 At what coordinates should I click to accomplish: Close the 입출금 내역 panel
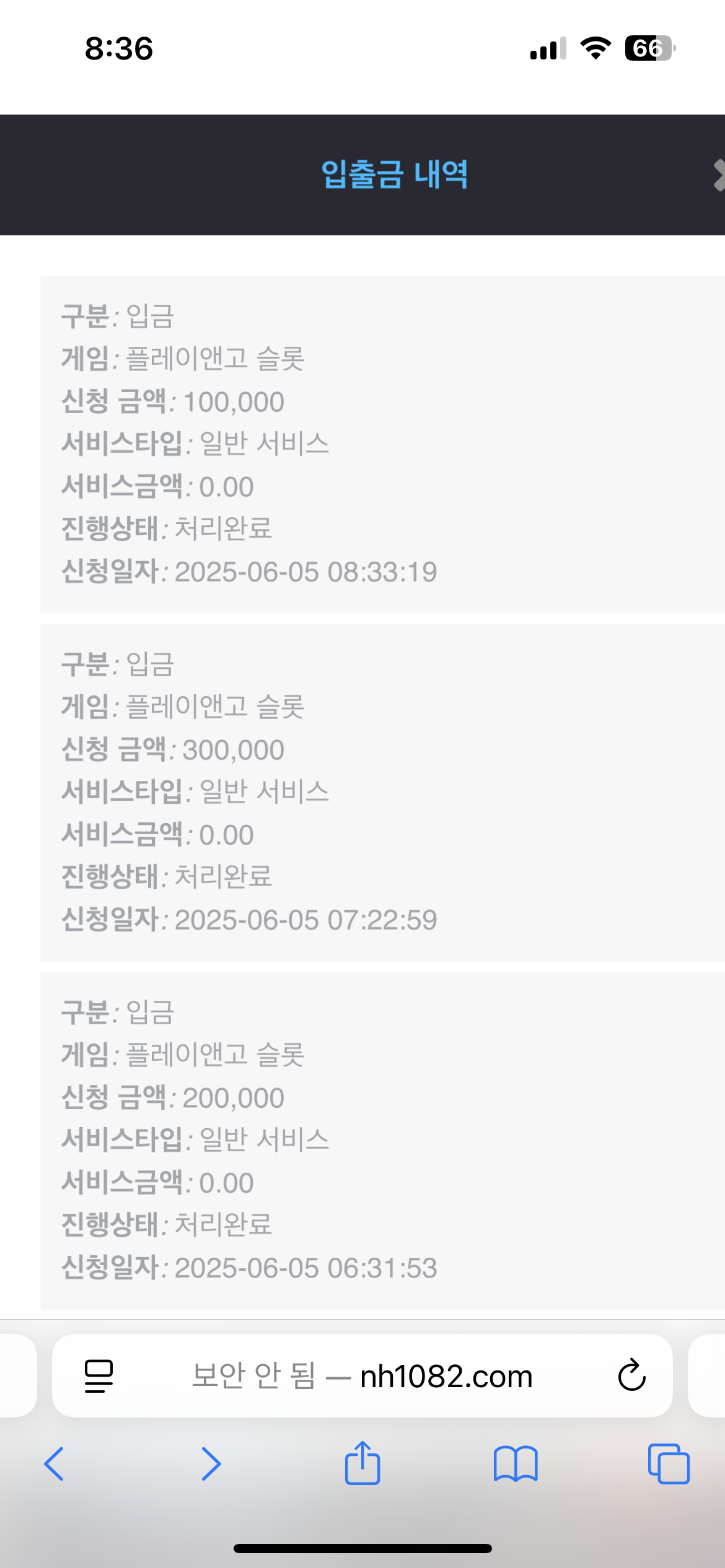click(718, 175)
